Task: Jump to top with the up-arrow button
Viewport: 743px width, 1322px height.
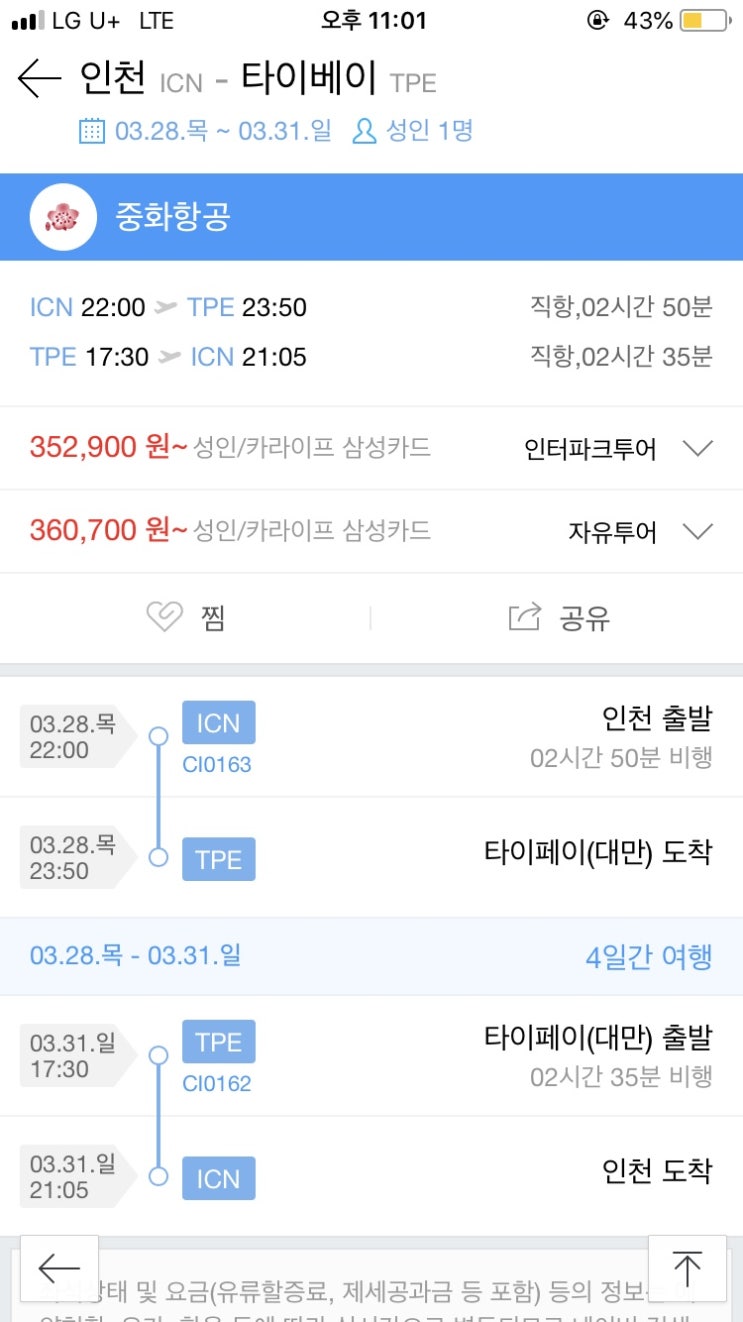Action: (687, 1269)
